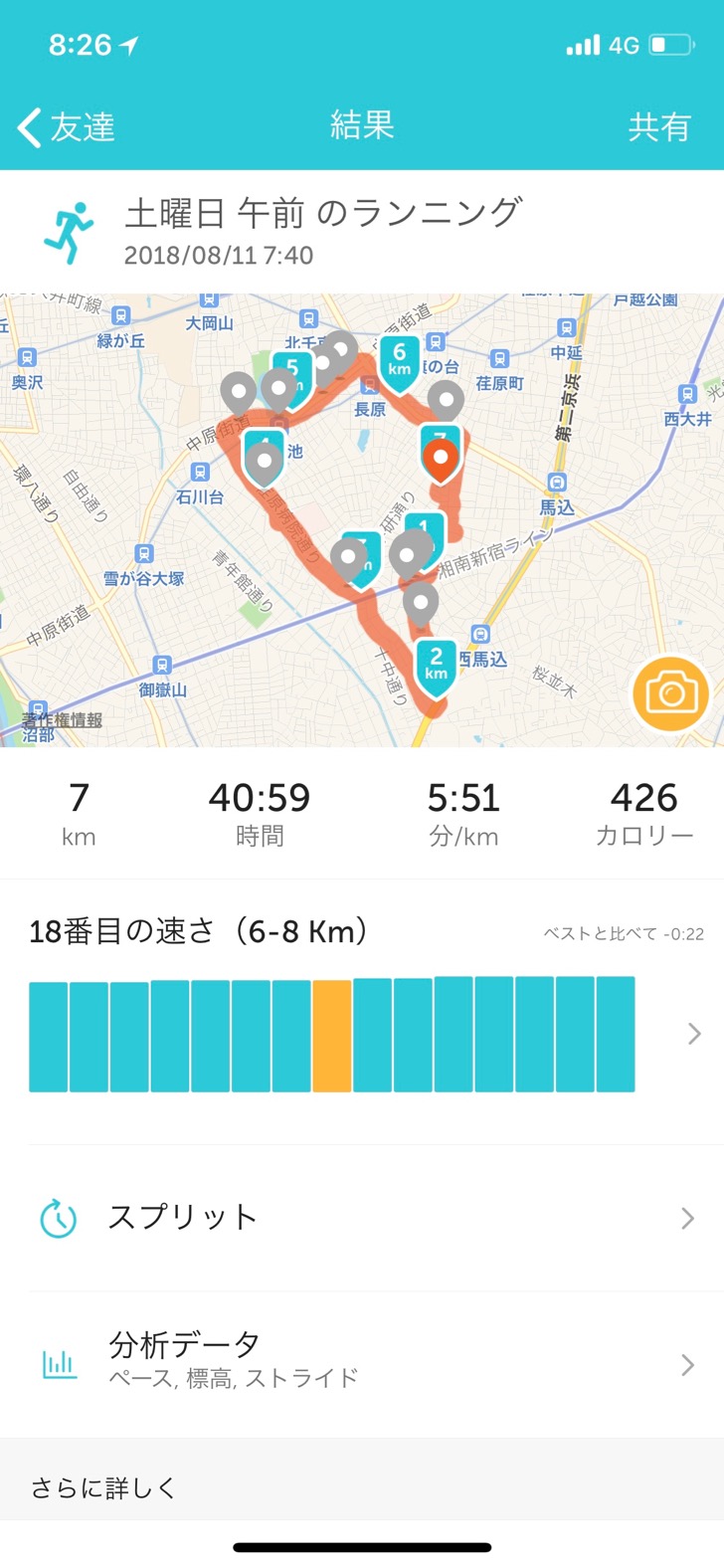Open the 著作権情報 map copyright link
Screen dimensions: 724x1568
pyautogui.click(x=64, y=719)
